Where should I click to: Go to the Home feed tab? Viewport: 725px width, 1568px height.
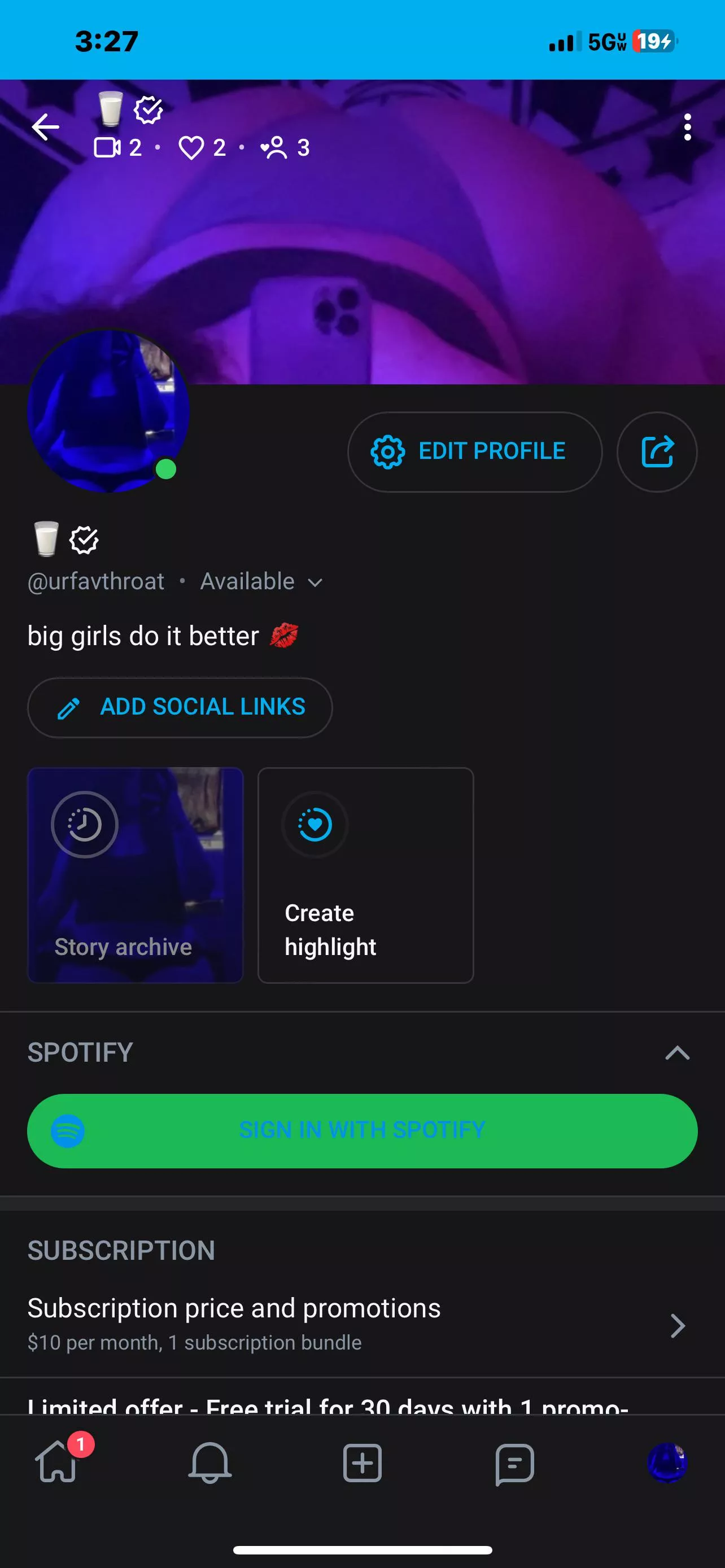[57, 1462]
